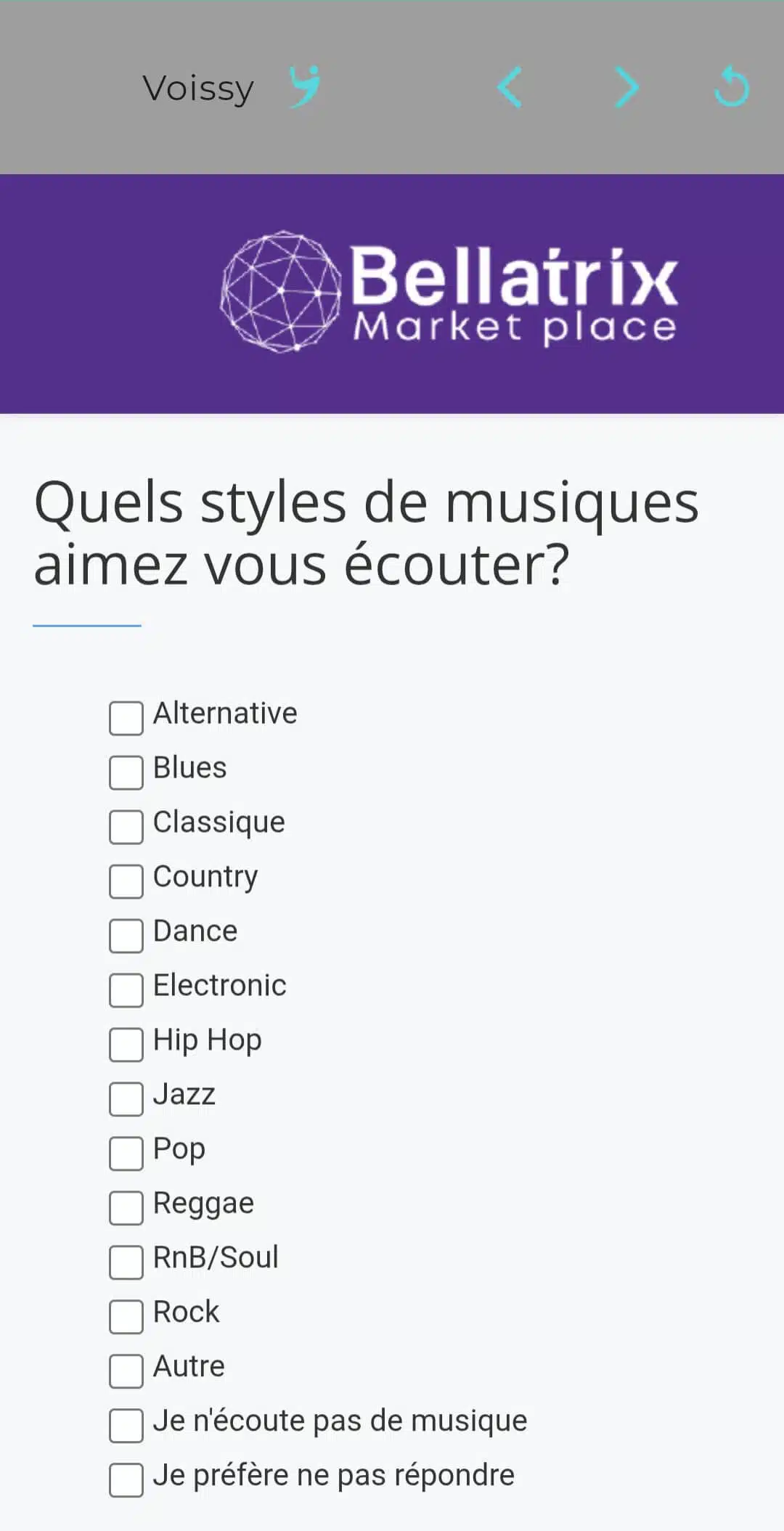Enable the Dance checkbox
This screenshot has height=1531, width=784.
126,936
